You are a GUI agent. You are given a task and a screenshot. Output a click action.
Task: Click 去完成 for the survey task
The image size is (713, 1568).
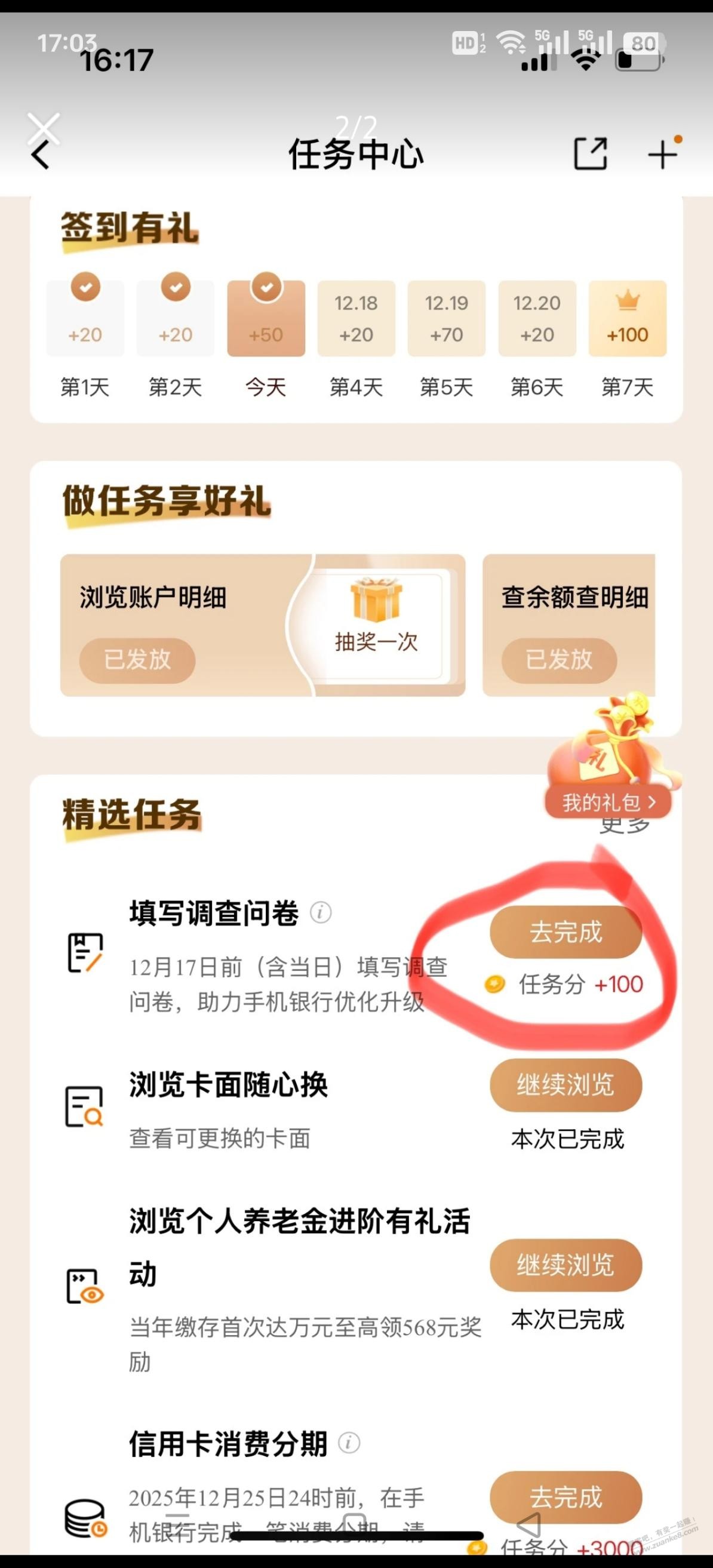pyautogui.click(x=565, y=933)
